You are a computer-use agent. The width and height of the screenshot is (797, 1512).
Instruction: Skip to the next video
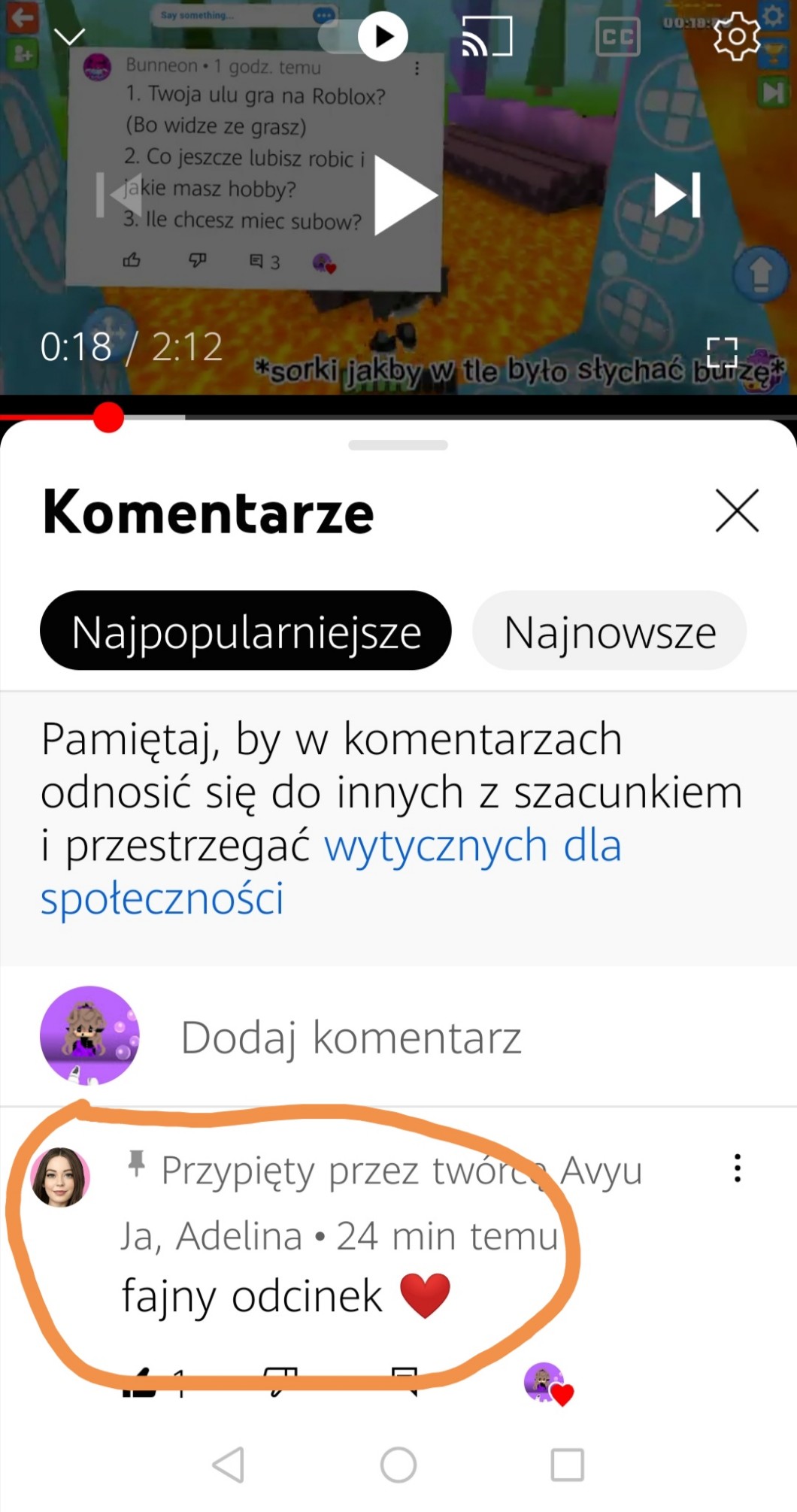pos(677,195)
